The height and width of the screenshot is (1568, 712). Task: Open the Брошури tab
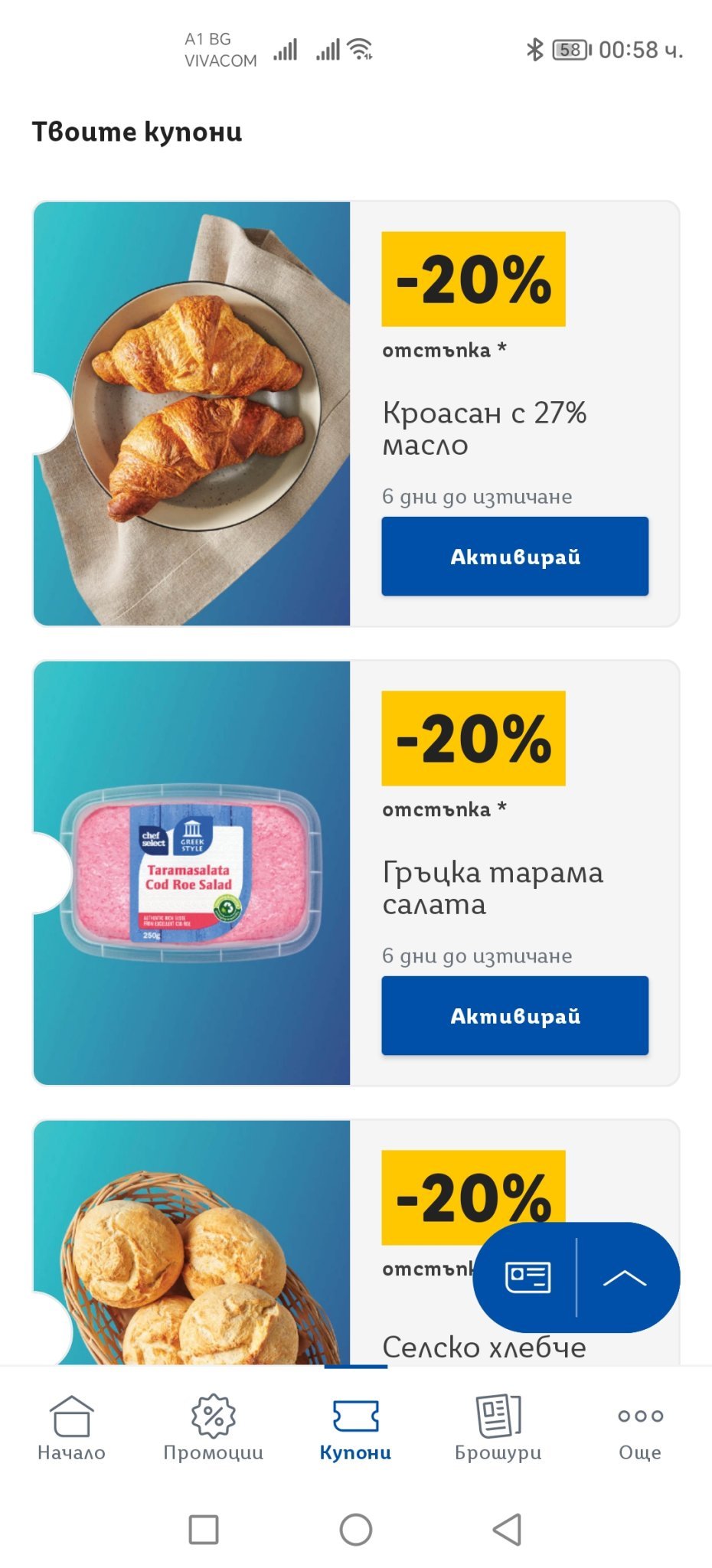(498, 1428)
